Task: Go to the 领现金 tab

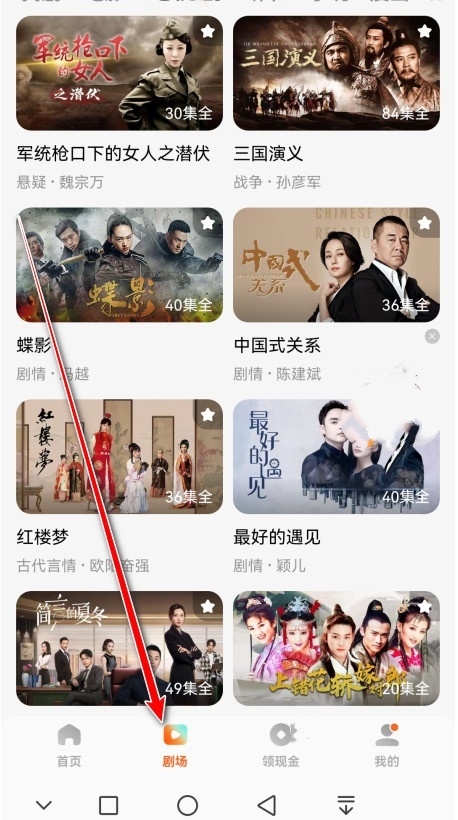Action: coord(281,746)
